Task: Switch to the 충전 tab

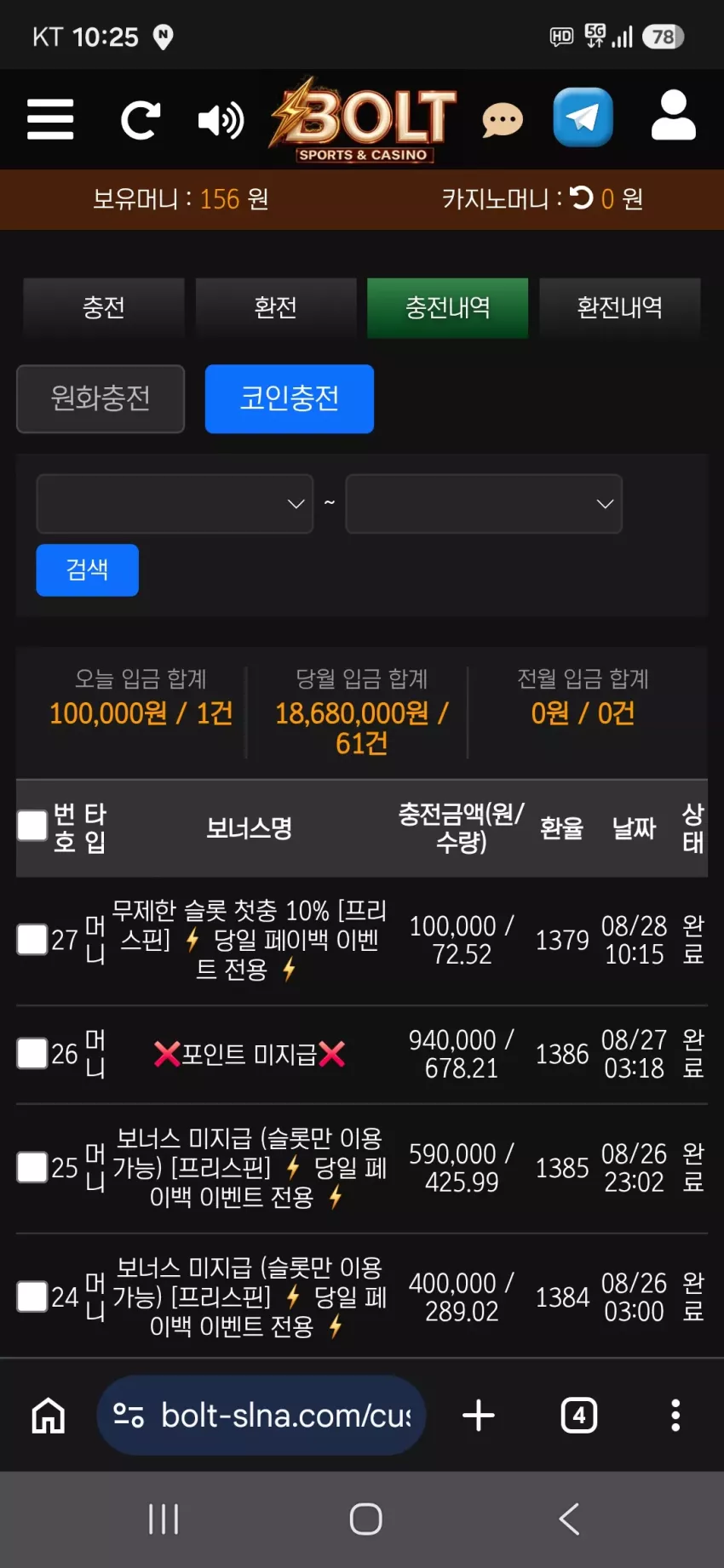Action: click(x=104, y=307)
